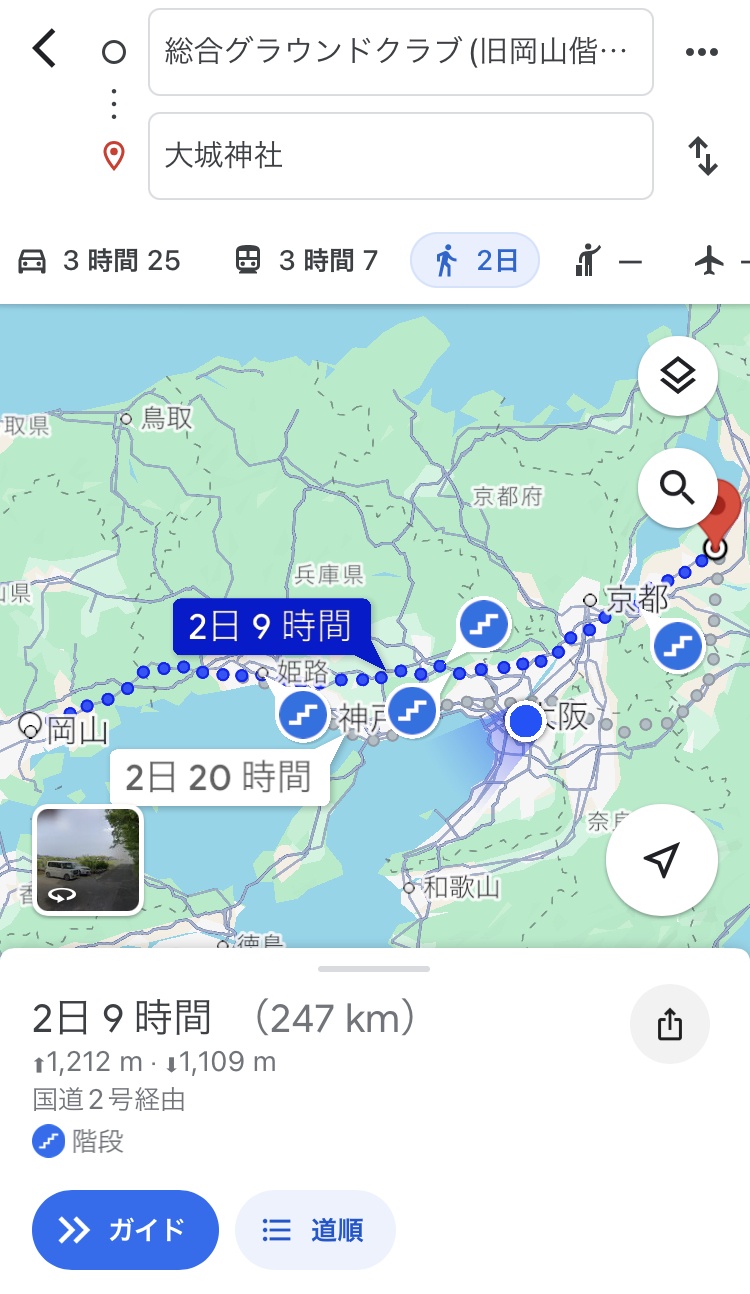Switch to the flight travel mode
The image size is (750, 1294).
pos(718,261)
